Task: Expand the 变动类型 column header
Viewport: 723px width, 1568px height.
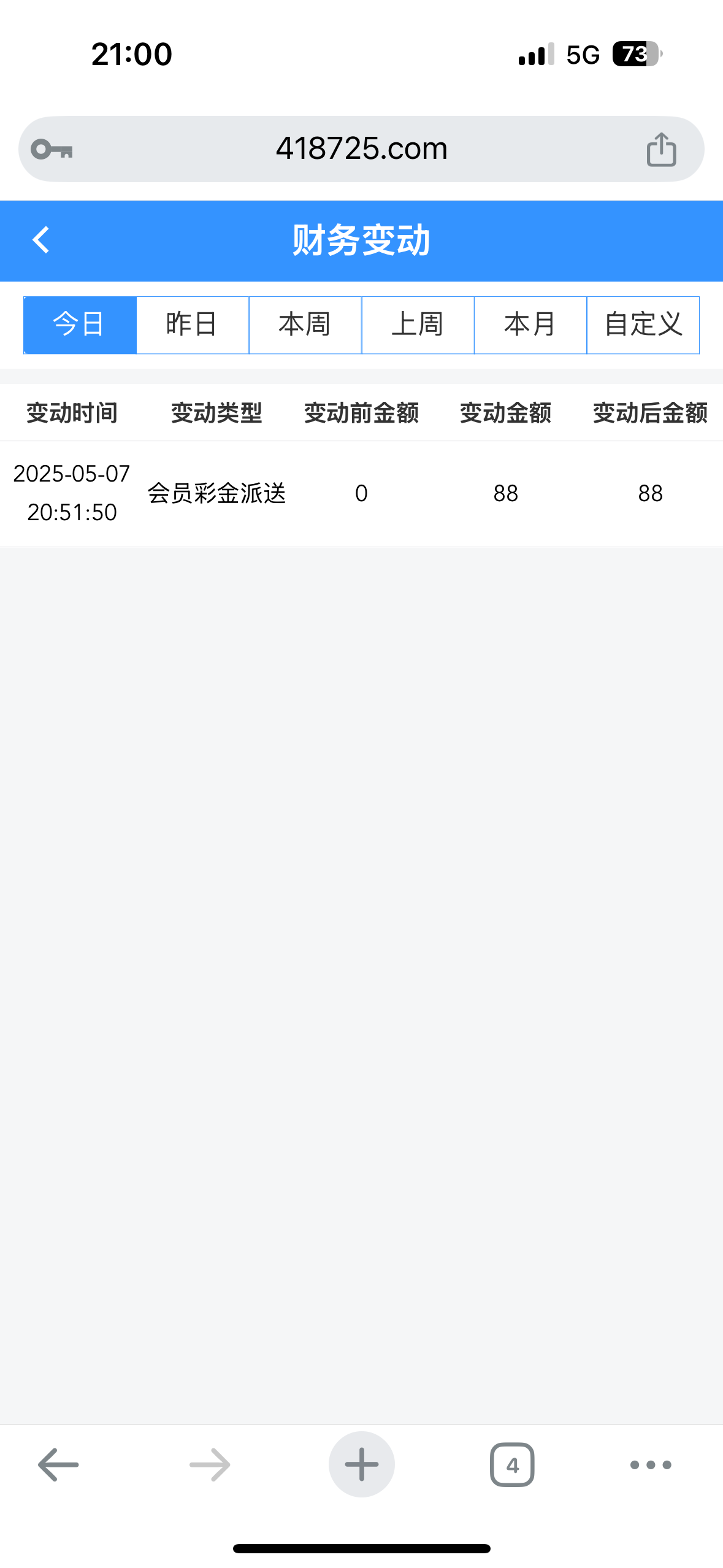Action: pyautogui.click(x=217, y=412)
